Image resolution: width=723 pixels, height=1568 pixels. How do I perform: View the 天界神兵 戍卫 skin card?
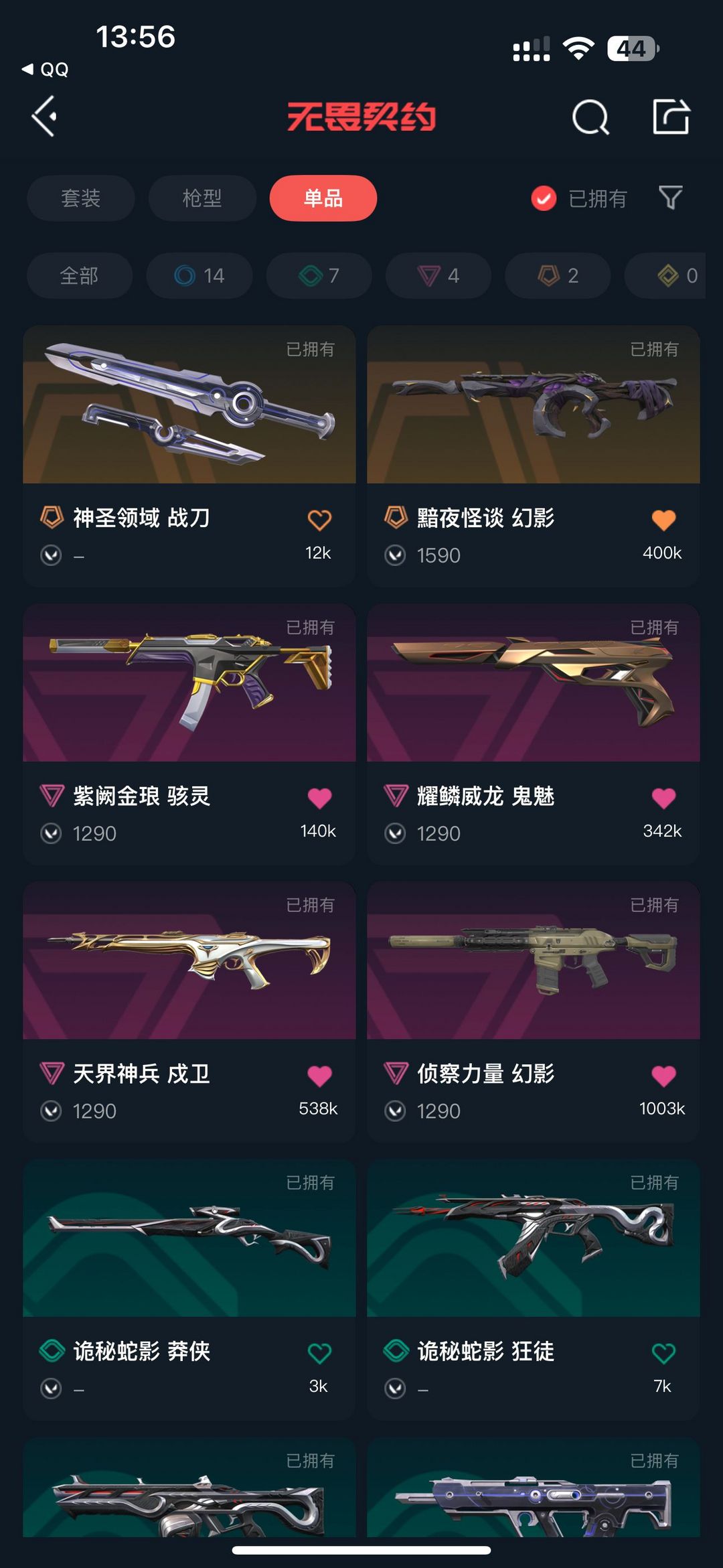click(x=189, y=1012)
